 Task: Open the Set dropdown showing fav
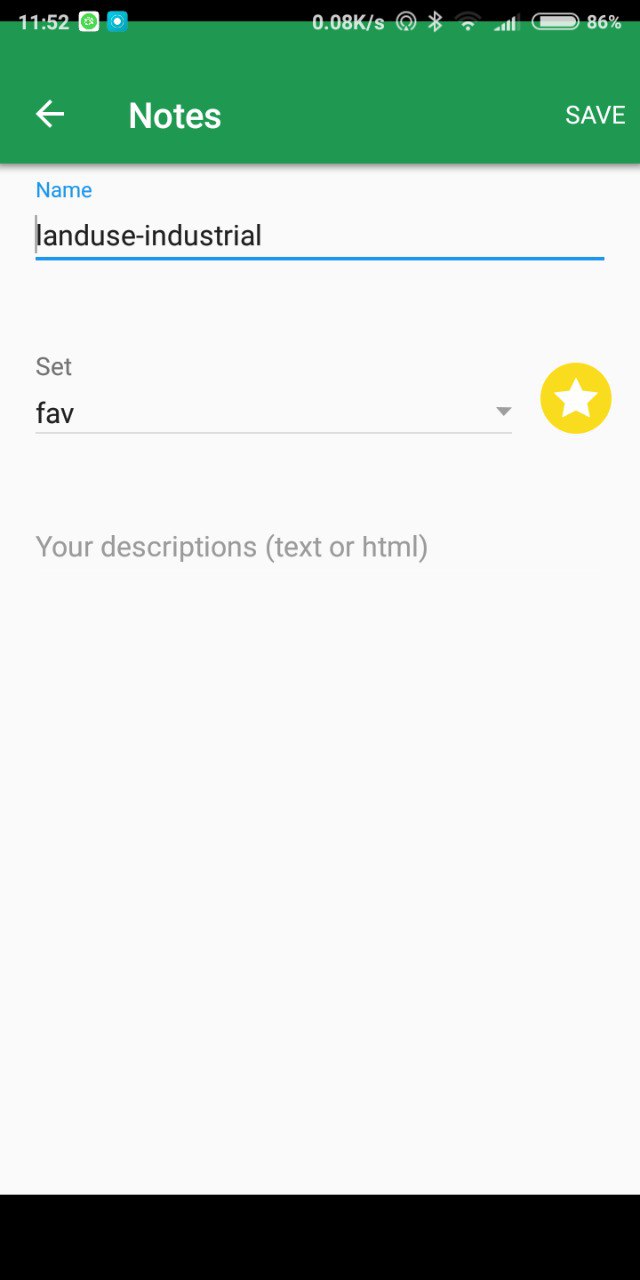[x=274, y=412]
